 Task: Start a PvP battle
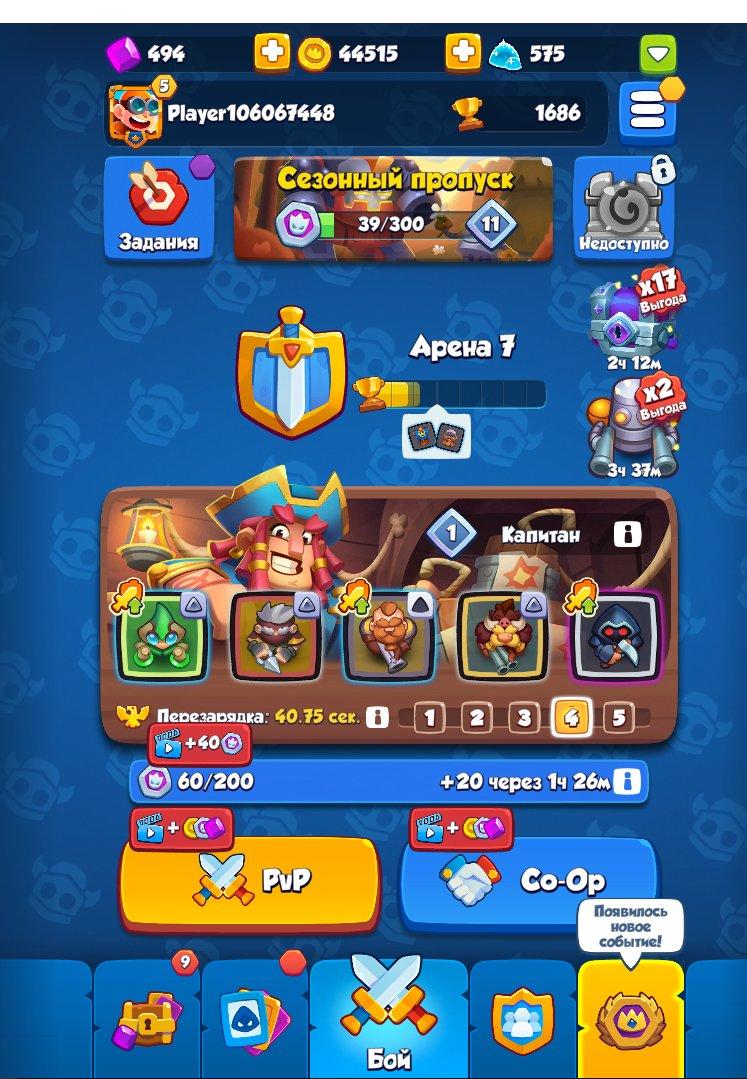click(x=250, y=880)
